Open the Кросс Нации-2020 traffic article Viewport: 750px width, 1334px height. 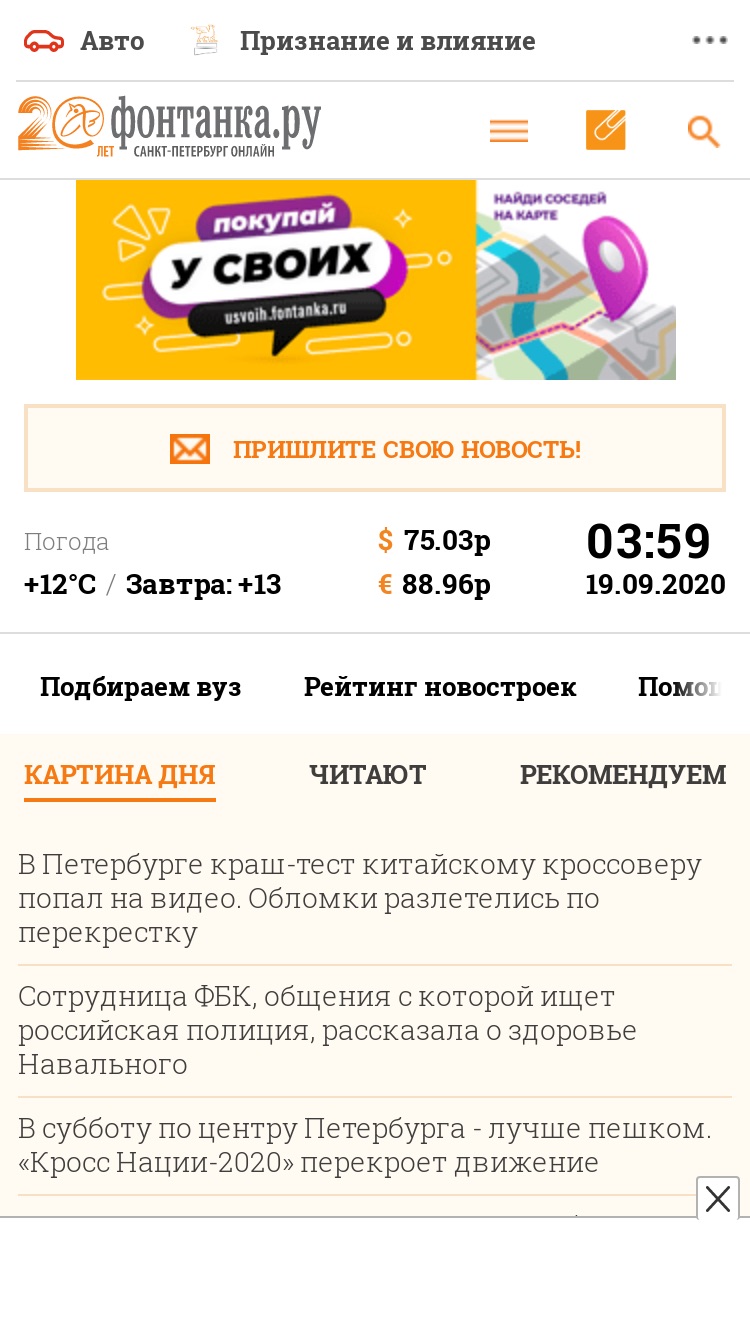(x=365, y=1146)
